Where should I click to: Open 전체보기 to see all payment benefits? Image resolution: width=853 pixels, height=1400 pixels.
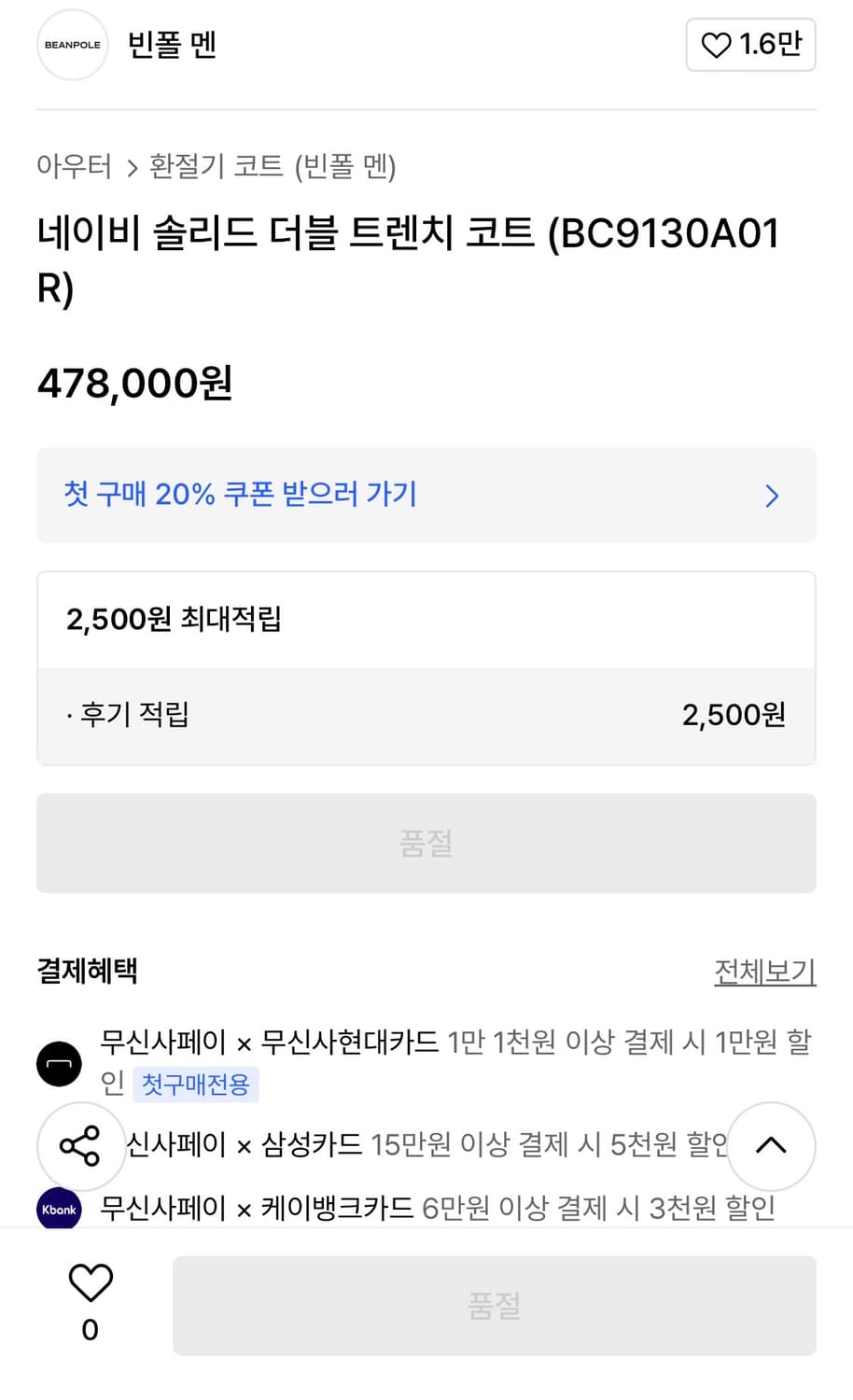(x=764, y=971)
